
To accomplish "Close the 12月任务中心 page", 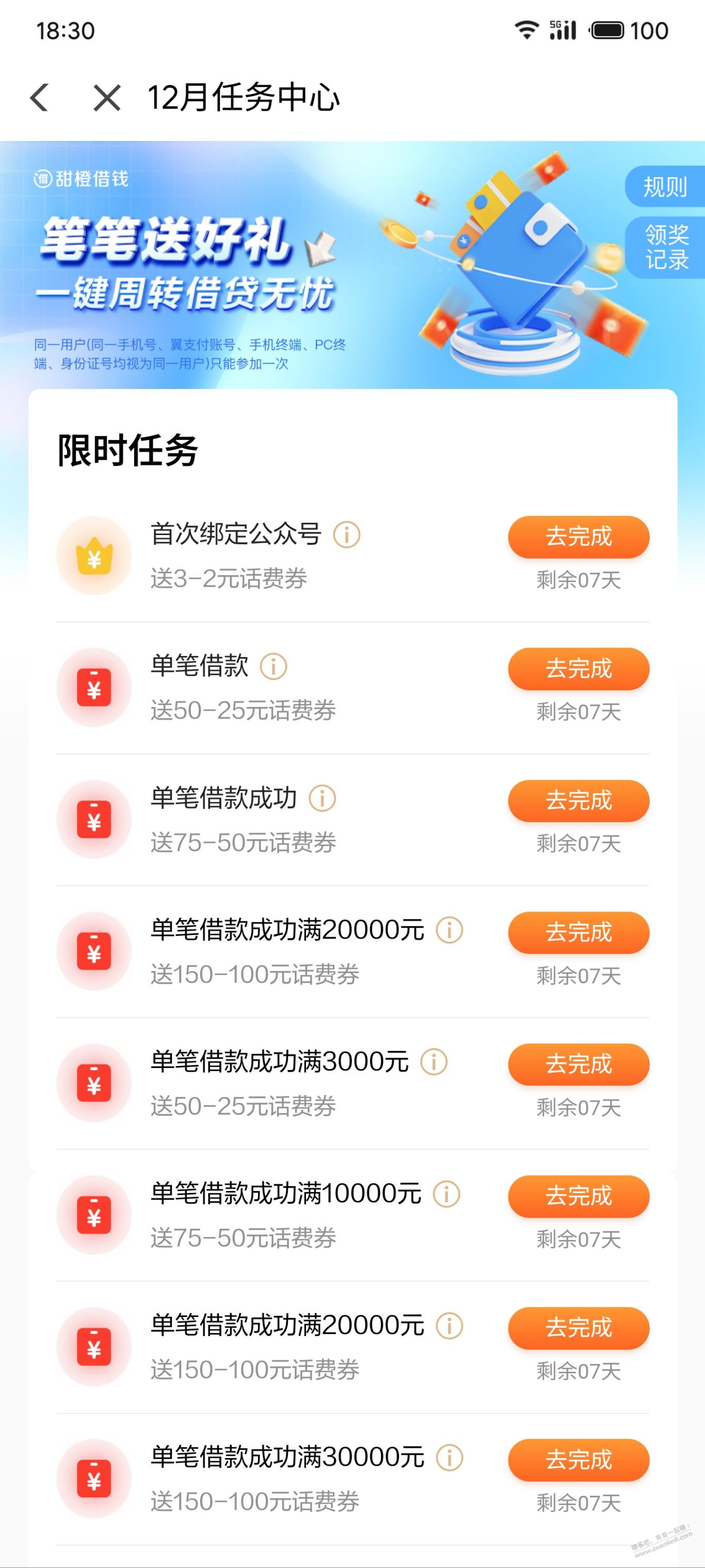I will pos(107,98).
